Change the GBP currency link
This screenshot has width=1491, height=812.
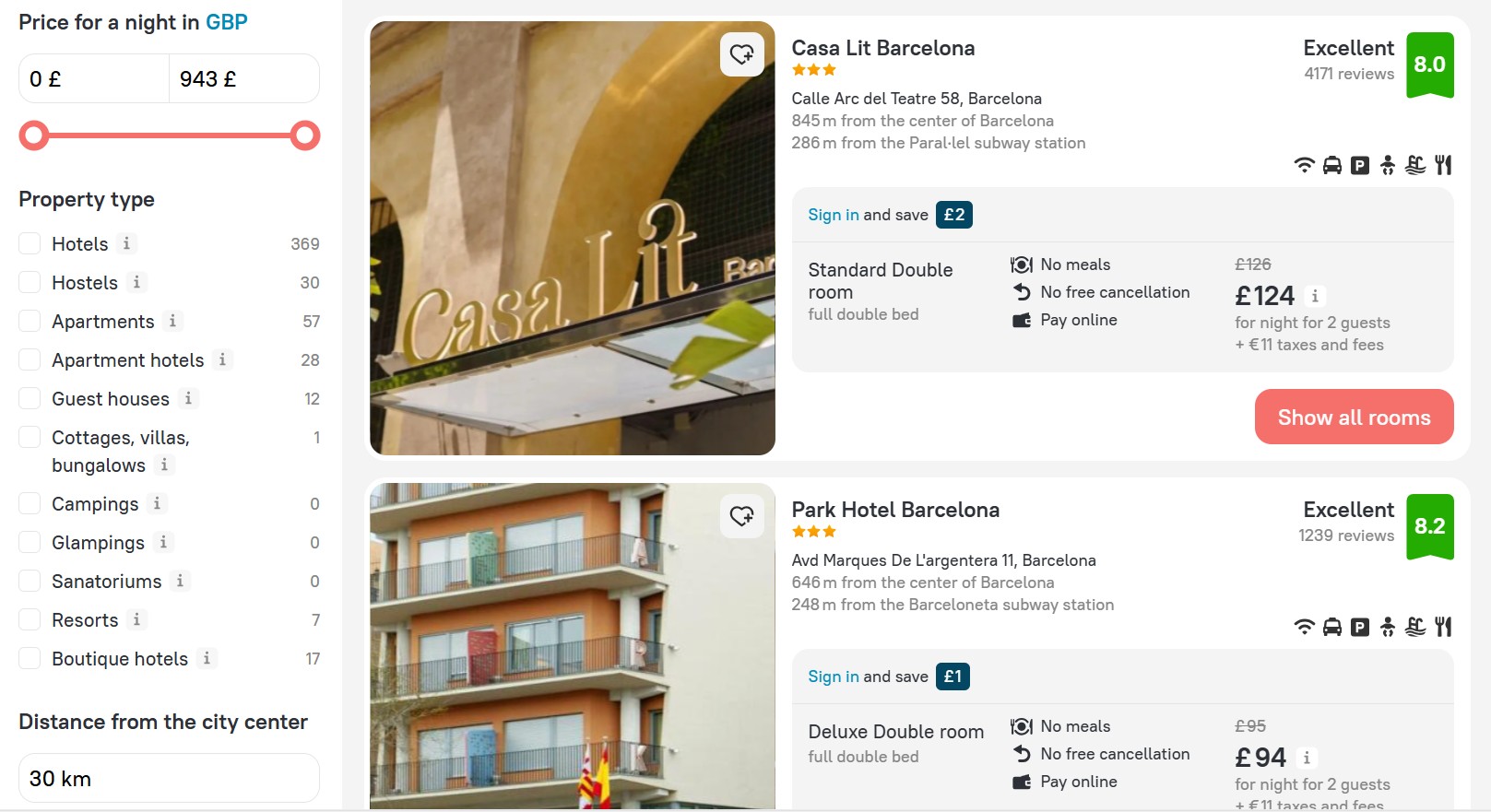click(226, 22)
